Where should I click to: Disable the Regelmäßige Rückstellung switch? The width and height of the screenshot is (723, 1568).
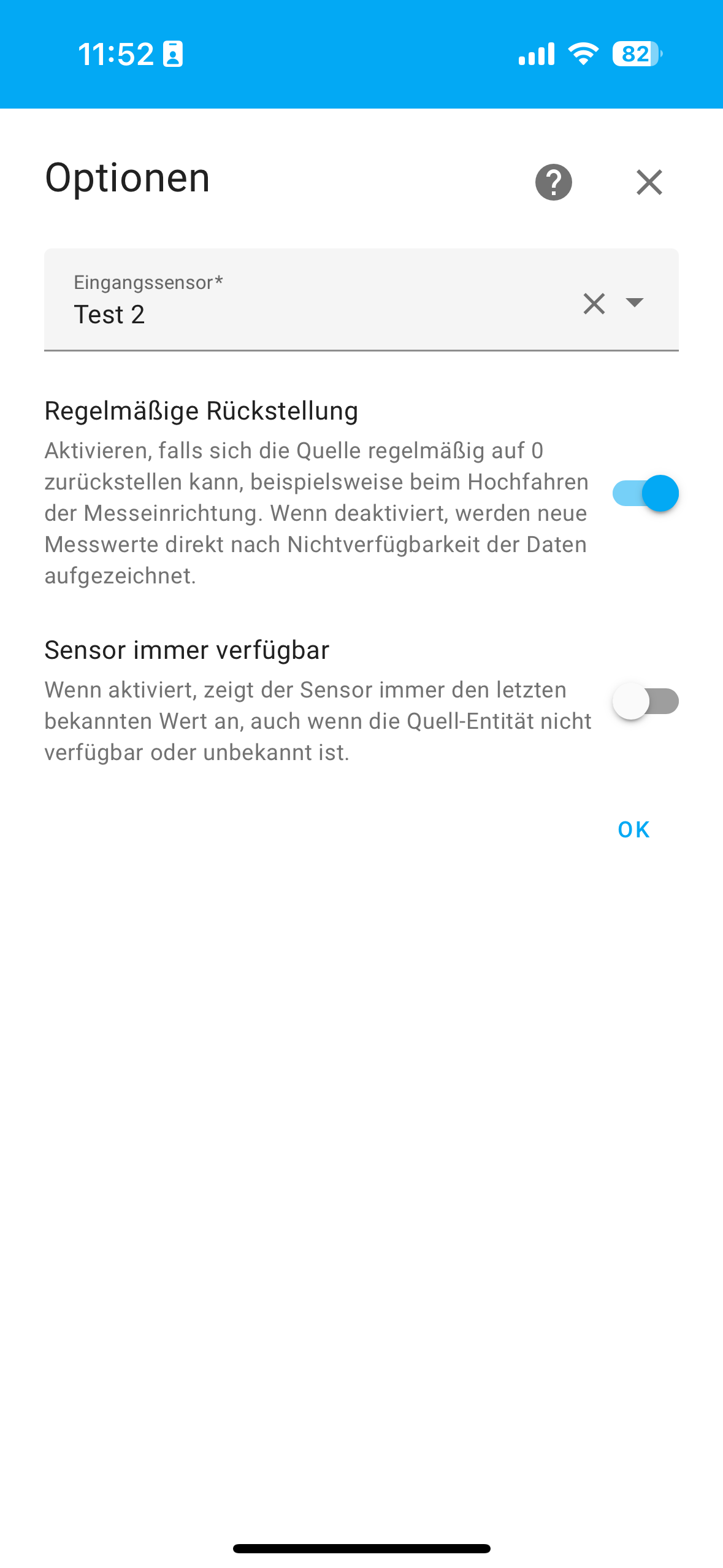[x=645, y=493]
